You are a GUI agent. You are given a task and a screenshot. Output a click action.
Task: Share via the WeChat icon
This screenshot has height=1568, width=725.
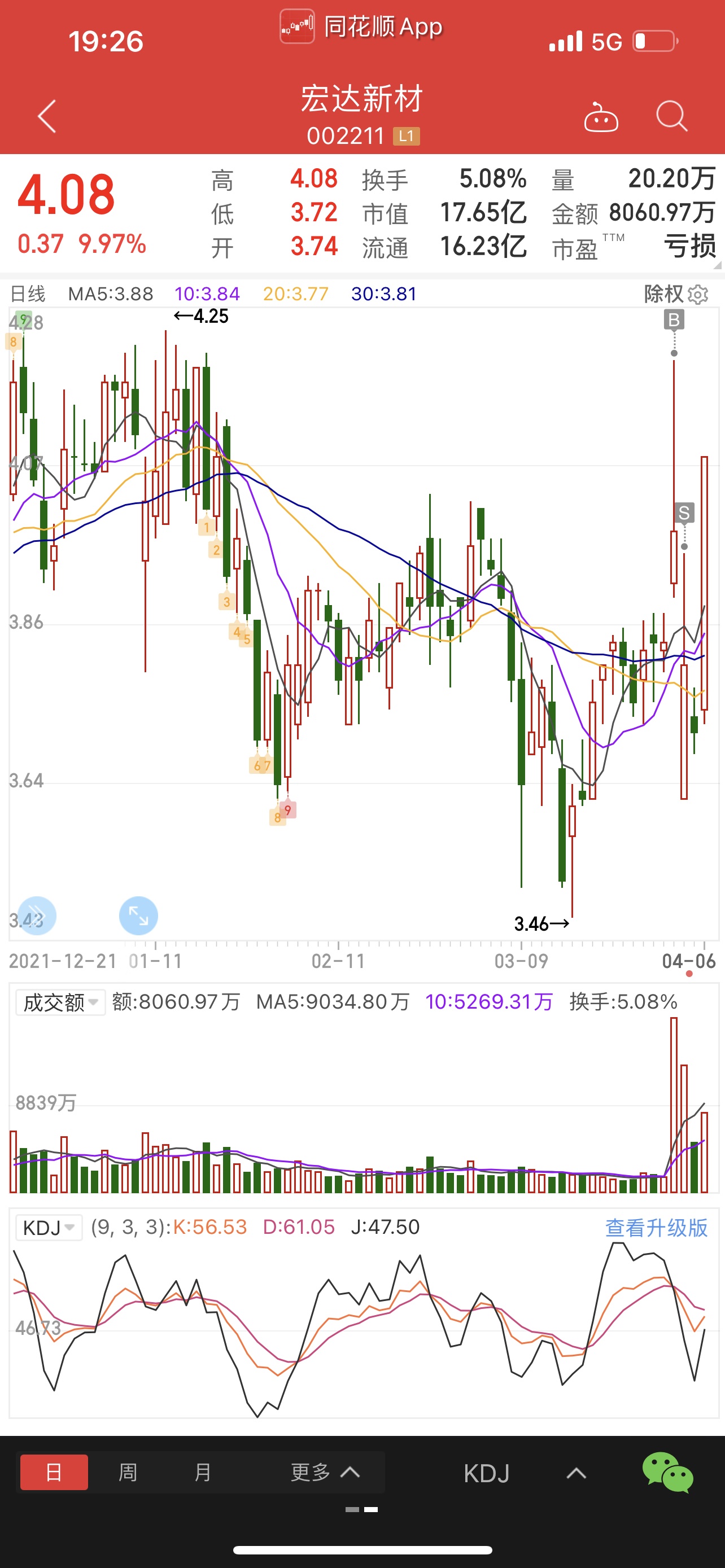tap(668, 1473)
